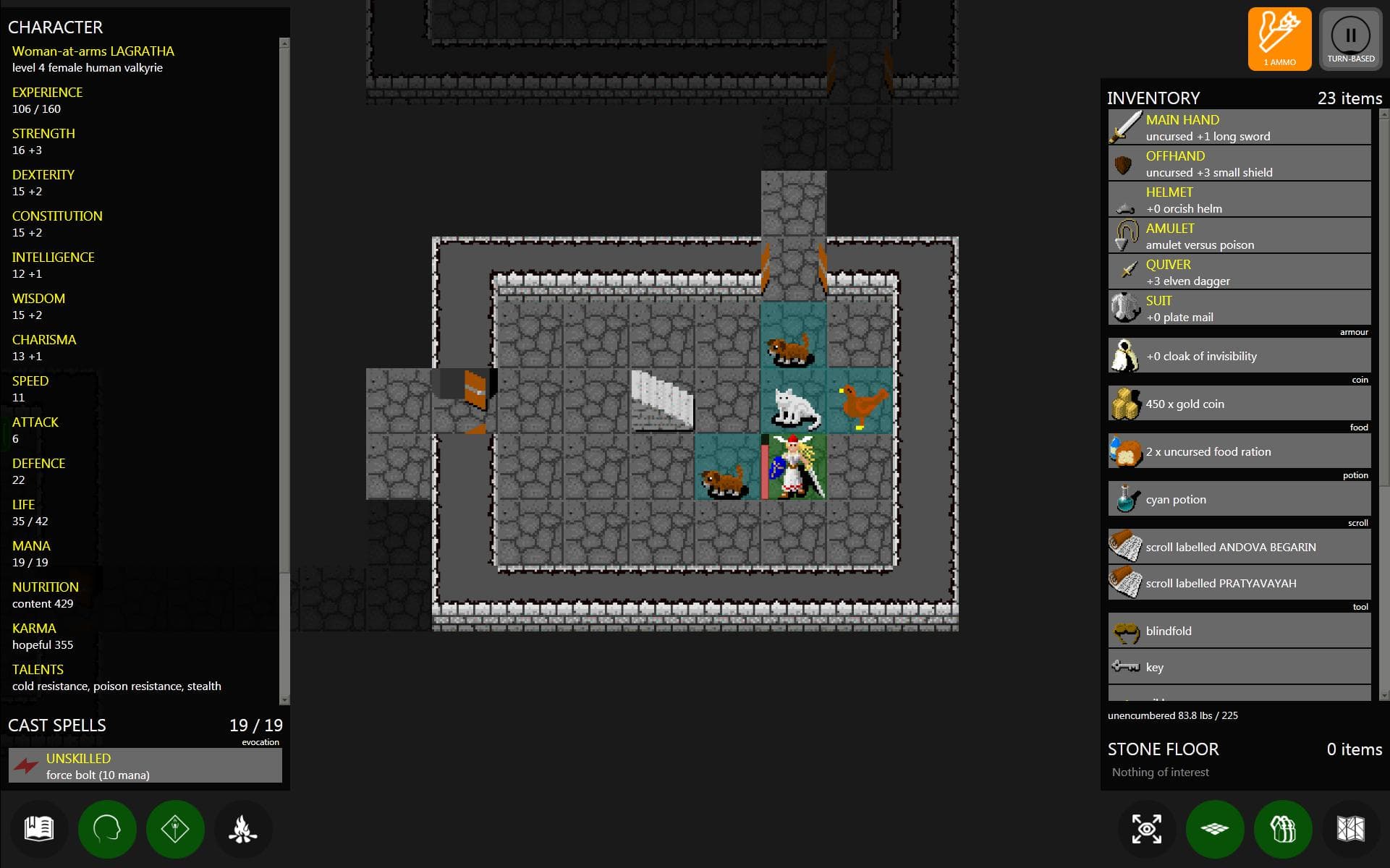Cast the force bolt spell
This screenshot has height=868, width=1390.
pos(145,766)
